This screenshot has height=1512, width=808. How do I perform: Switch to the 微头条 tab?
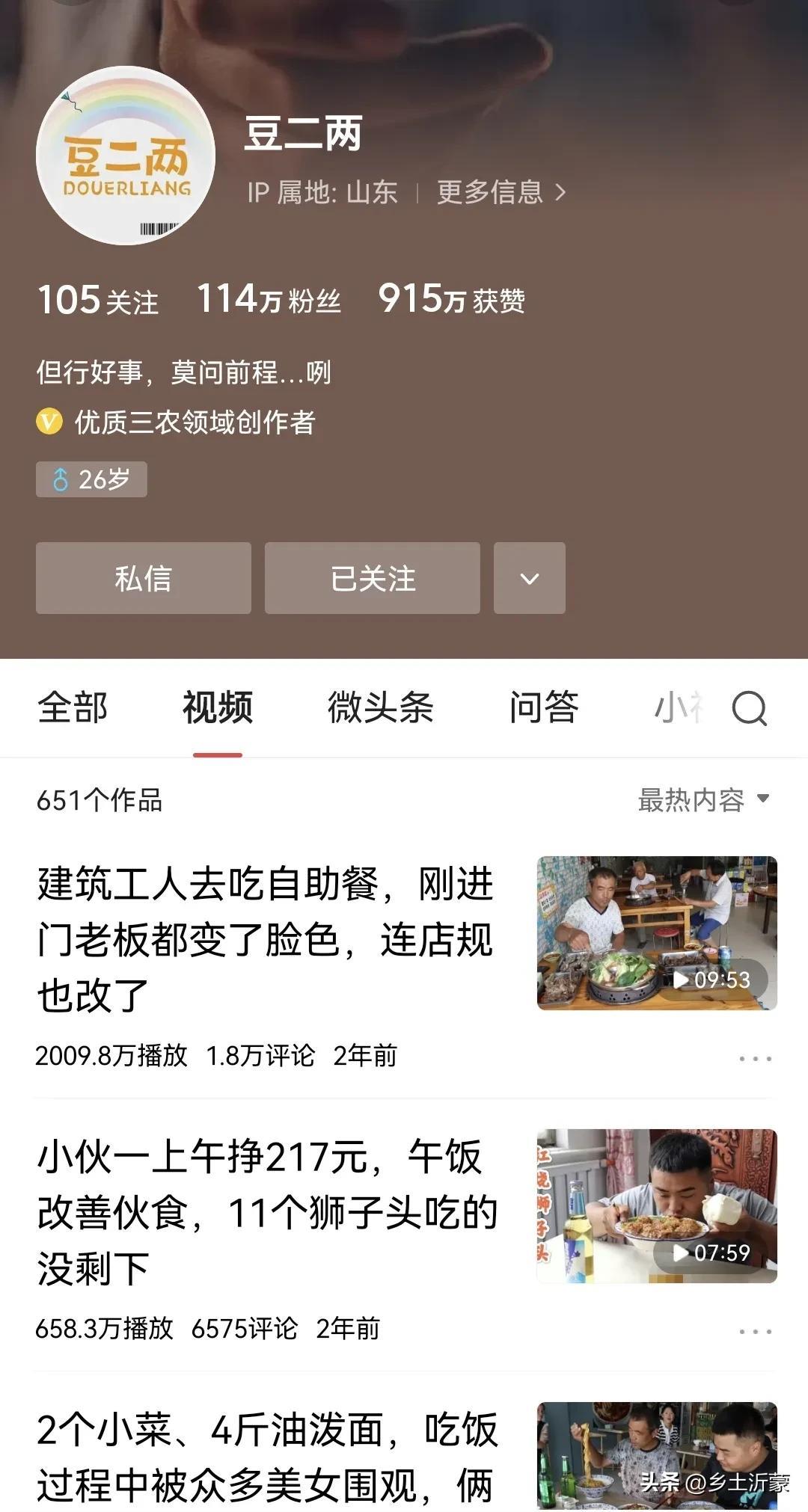pos(380,707)
